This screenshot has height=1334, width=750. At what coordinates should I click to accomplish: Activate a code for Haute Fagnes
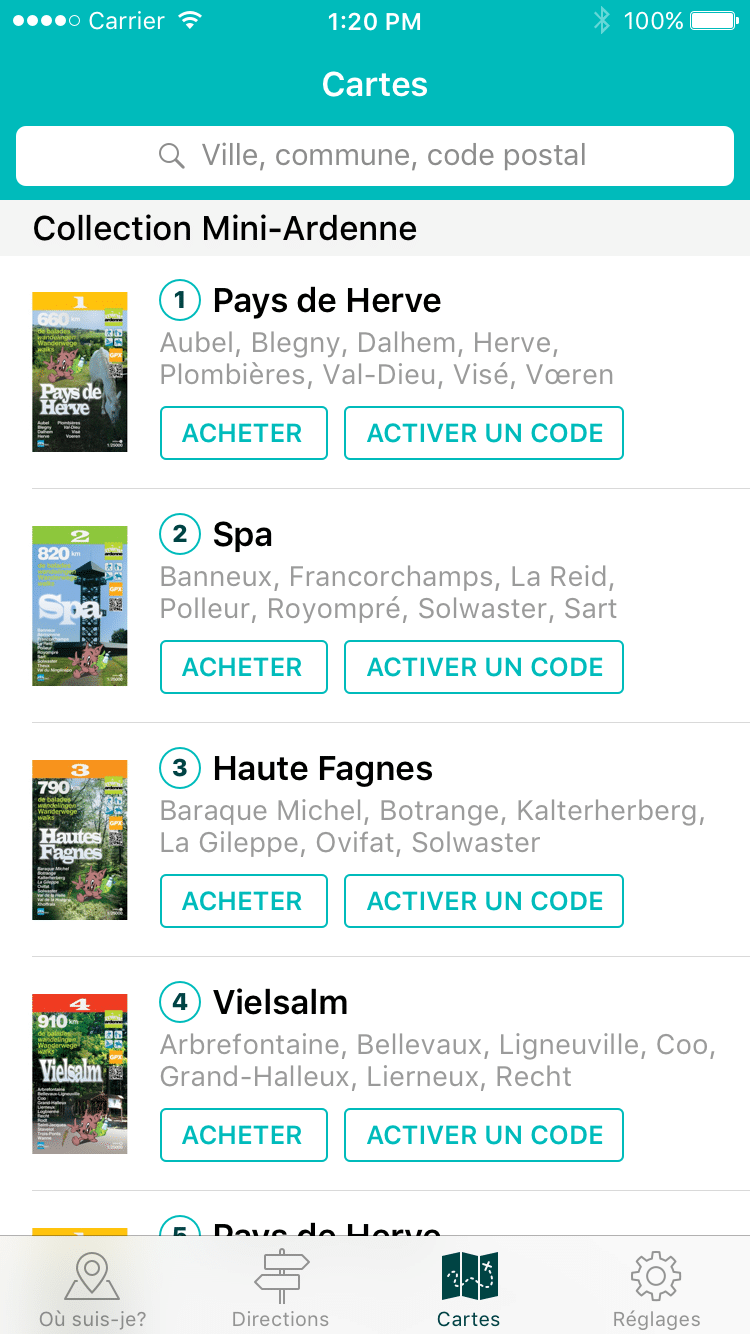click(x=484, y=901)
